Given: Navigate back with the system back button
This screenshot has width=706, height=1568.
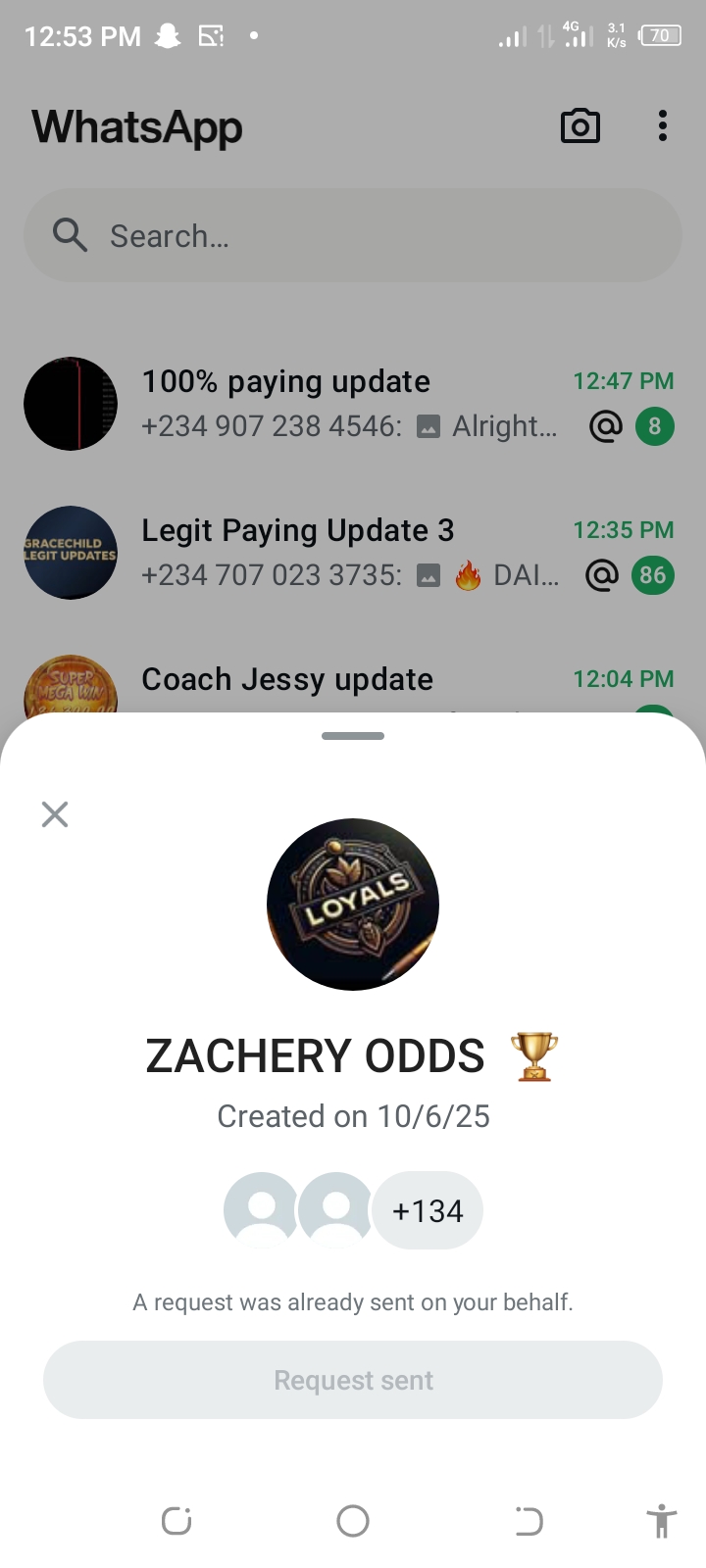Looking at the screenshot, I should [x=529, y=1521].
